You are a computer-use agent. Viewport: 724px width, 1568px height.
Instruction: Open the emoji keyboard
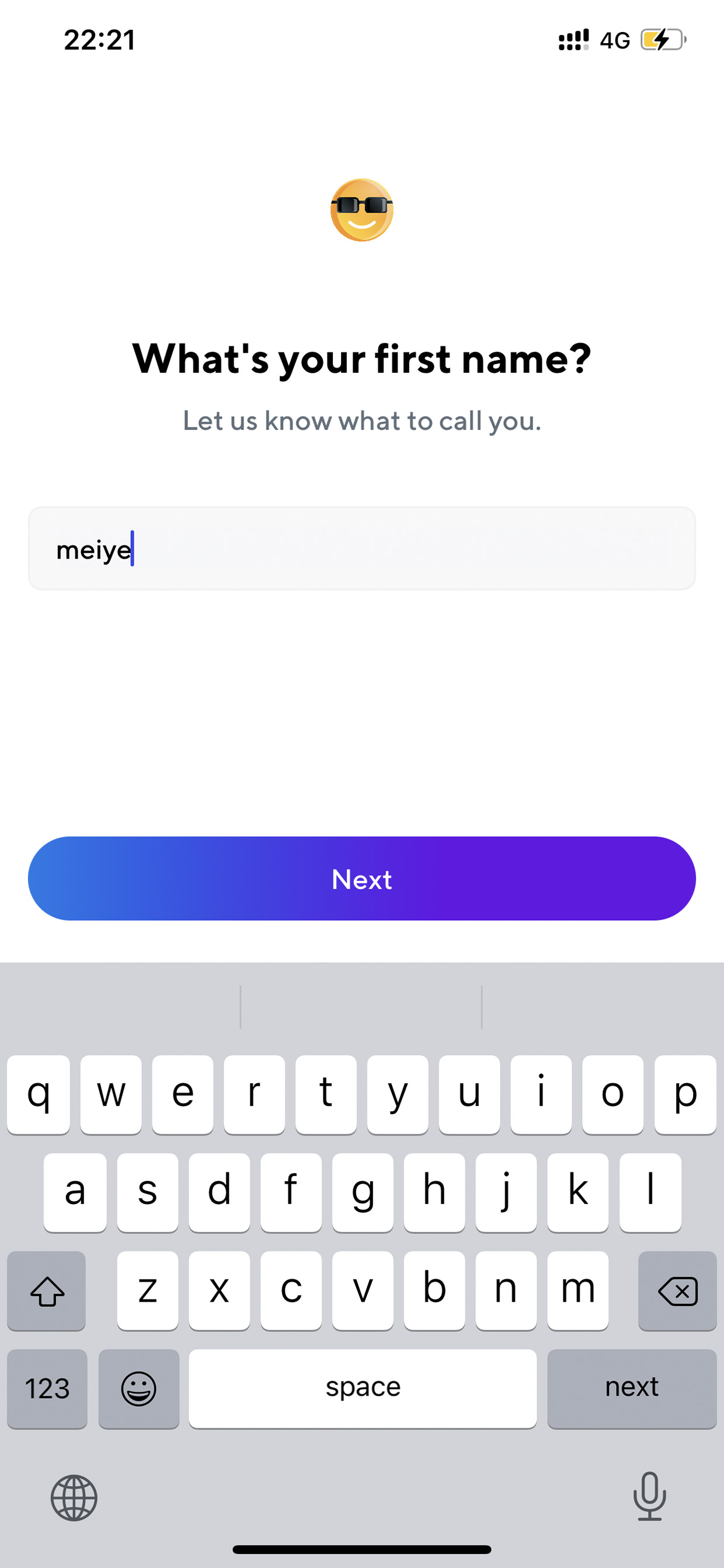[139, 1389]
